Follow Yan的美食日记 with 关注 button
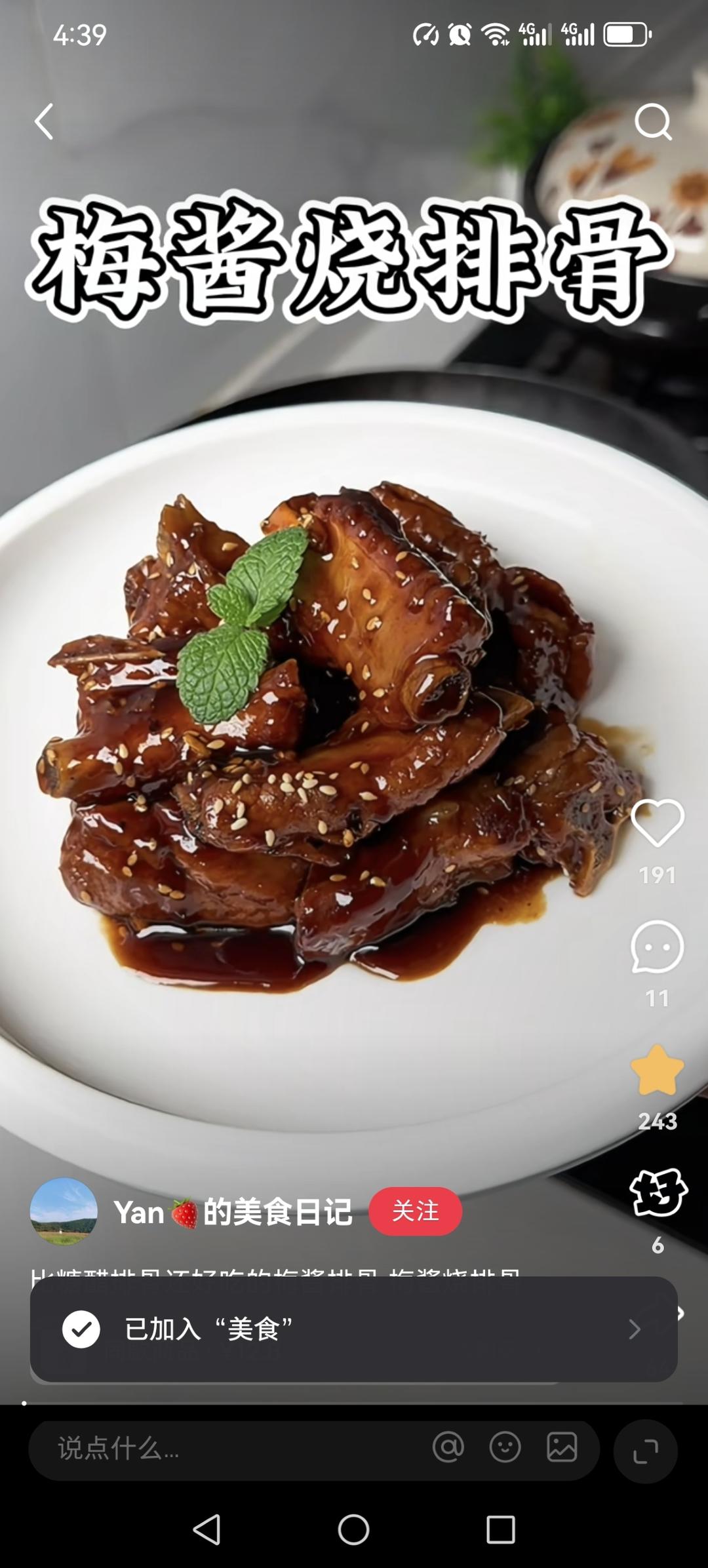 (415, 1211)
